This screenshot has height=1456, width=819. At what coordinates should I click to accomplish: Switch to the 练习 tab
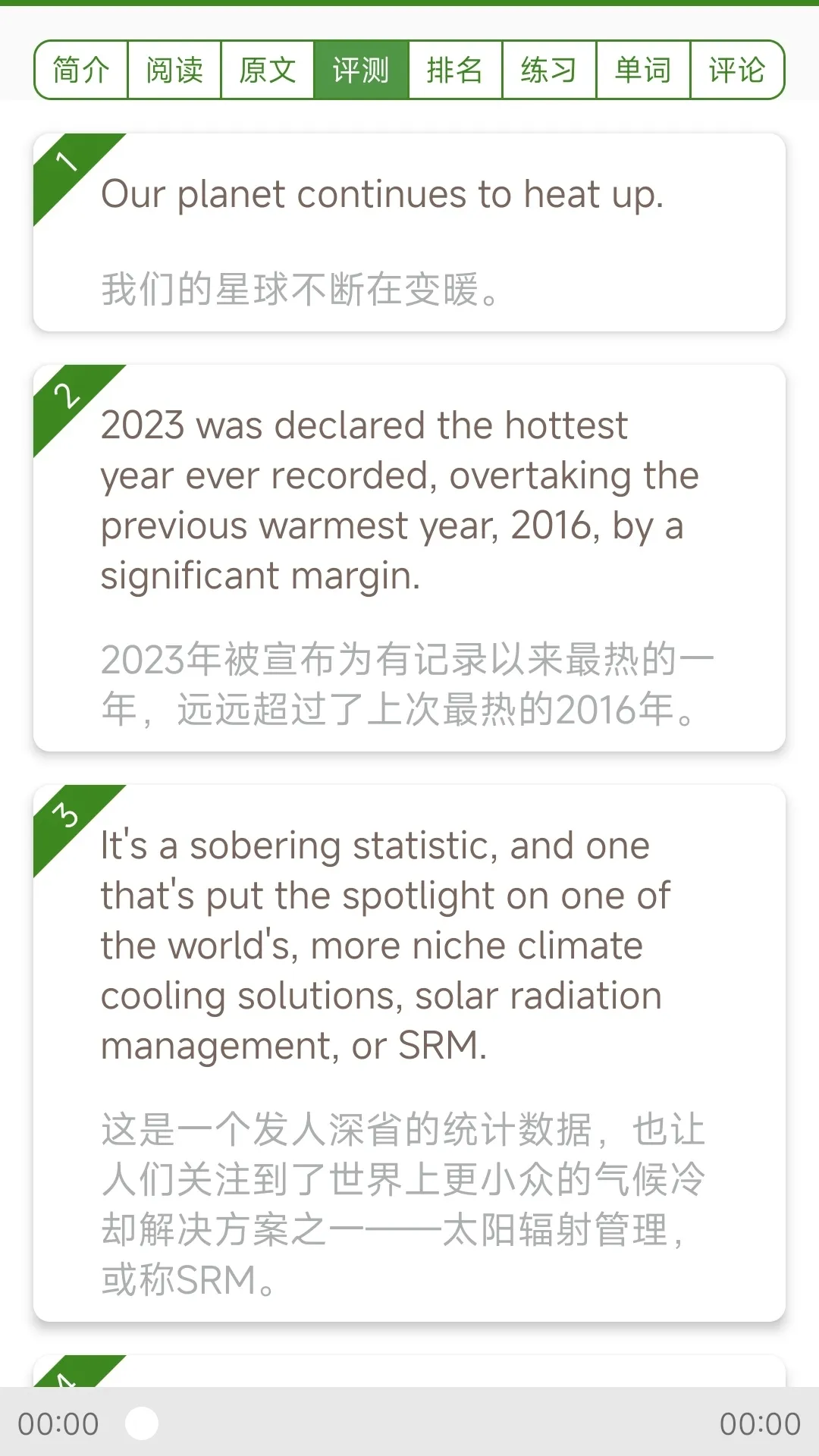click(x=548, y=70)
